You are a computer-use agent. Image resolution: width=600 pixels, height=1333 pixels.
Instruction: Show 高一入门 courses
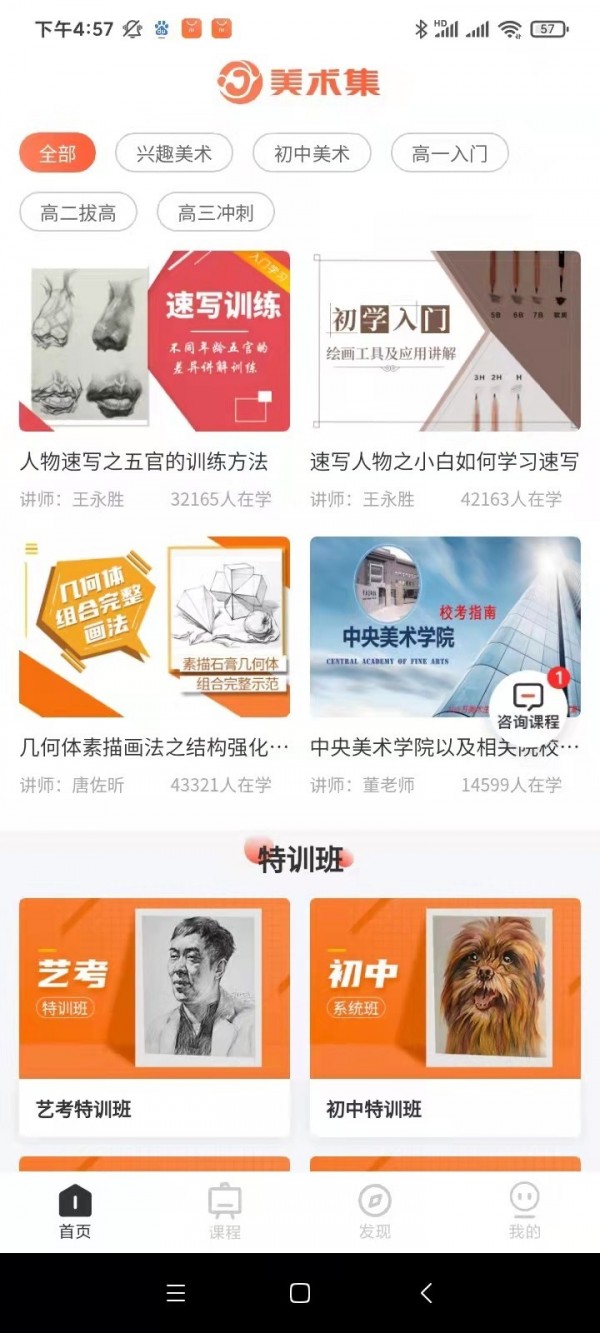pos(449,154)
